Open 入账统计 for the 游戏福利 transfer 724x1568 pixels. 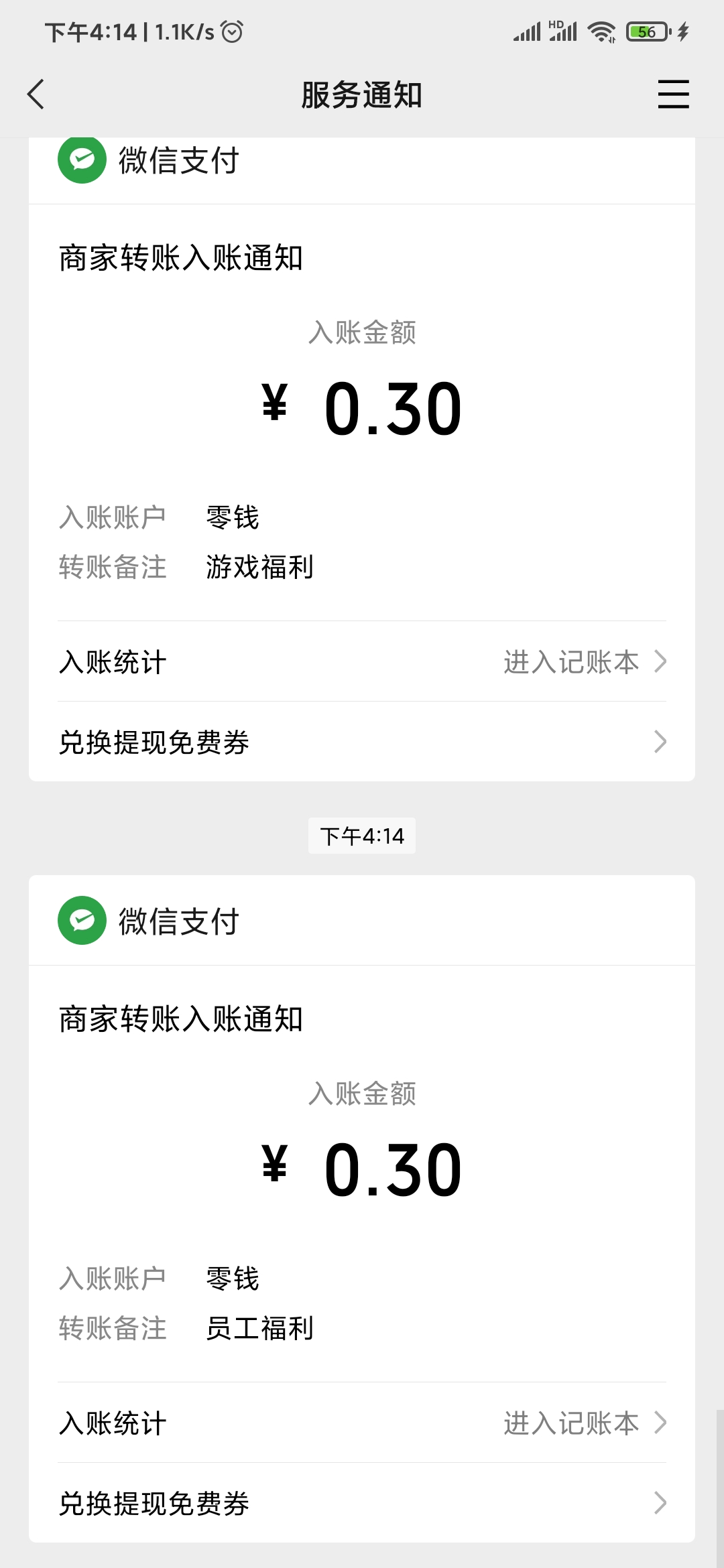point(362,662)
